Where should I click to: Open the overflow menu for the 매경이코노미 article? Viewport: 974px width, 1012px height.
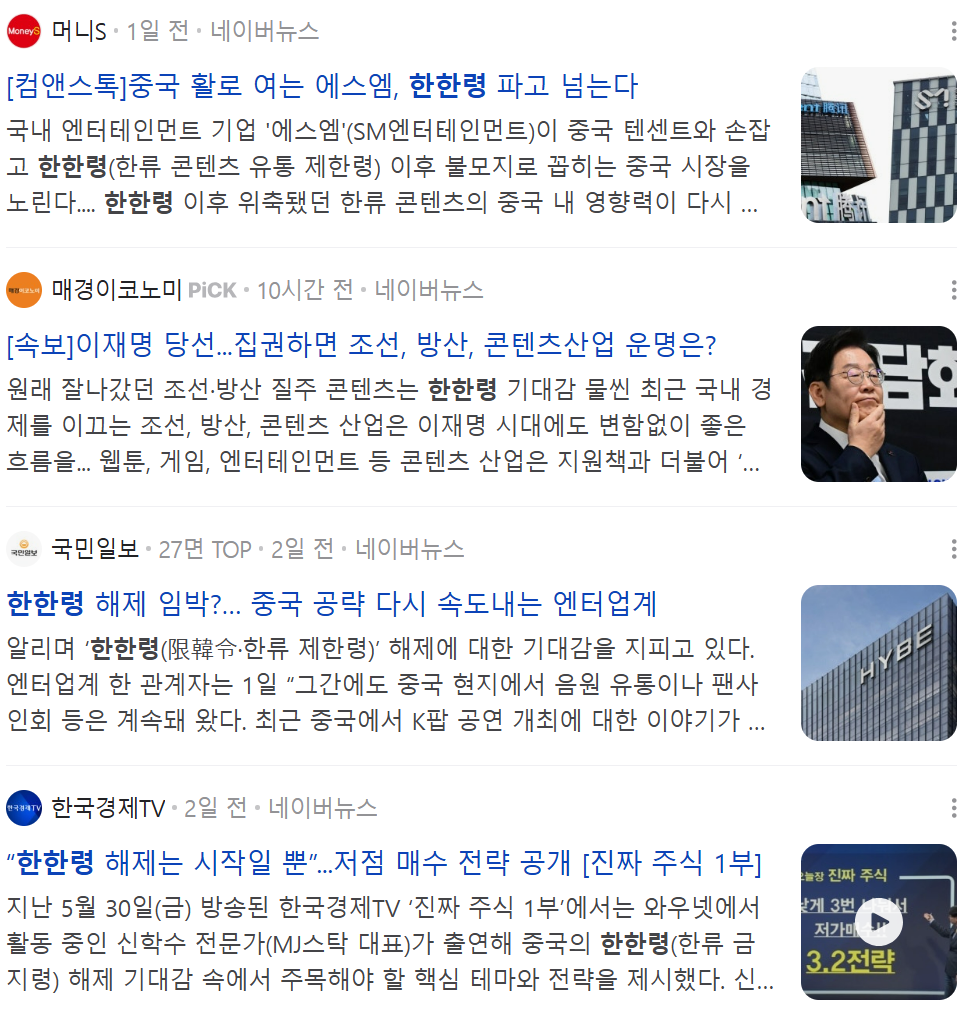click(954, 290)
